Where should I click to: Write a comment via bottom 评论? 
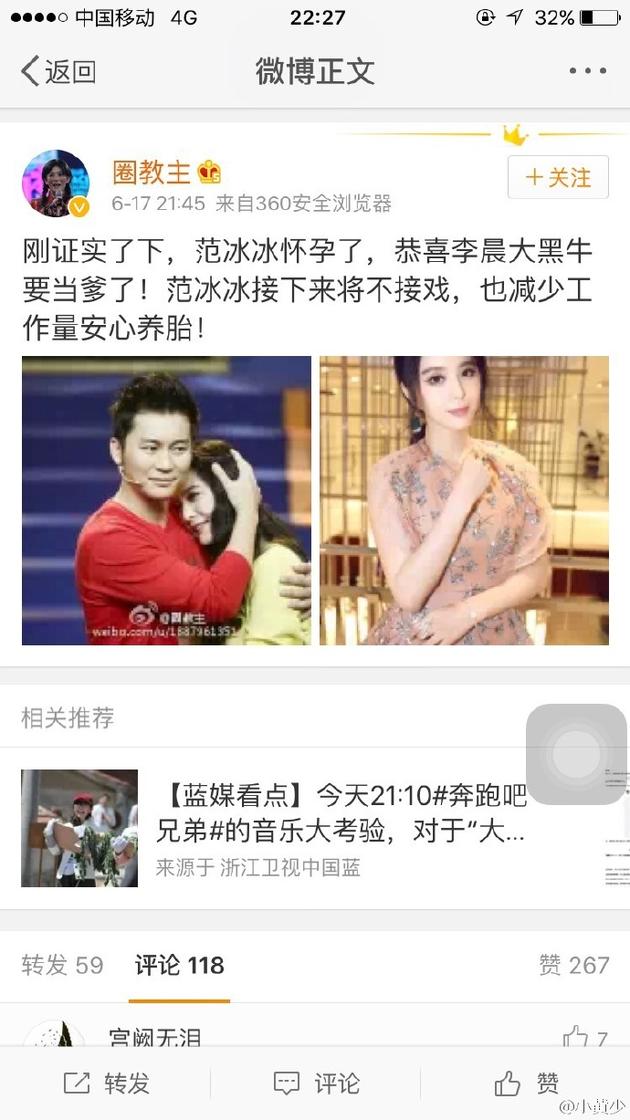tap(316, 1083)
